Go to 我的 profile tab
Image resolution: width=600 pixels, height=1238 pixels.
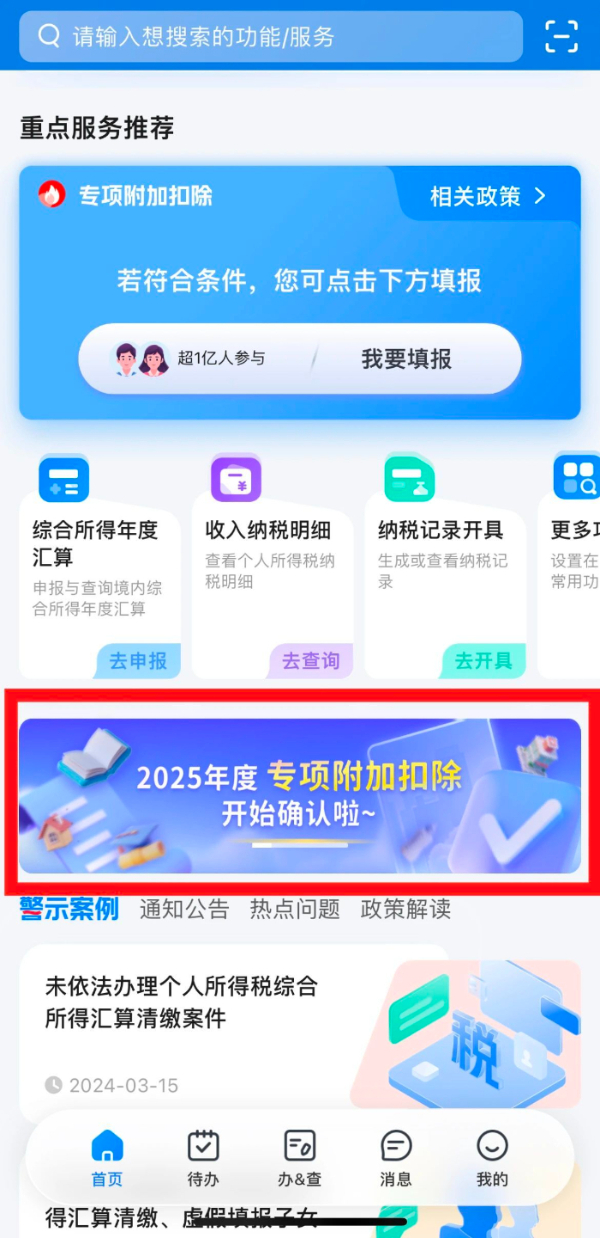492,1158
